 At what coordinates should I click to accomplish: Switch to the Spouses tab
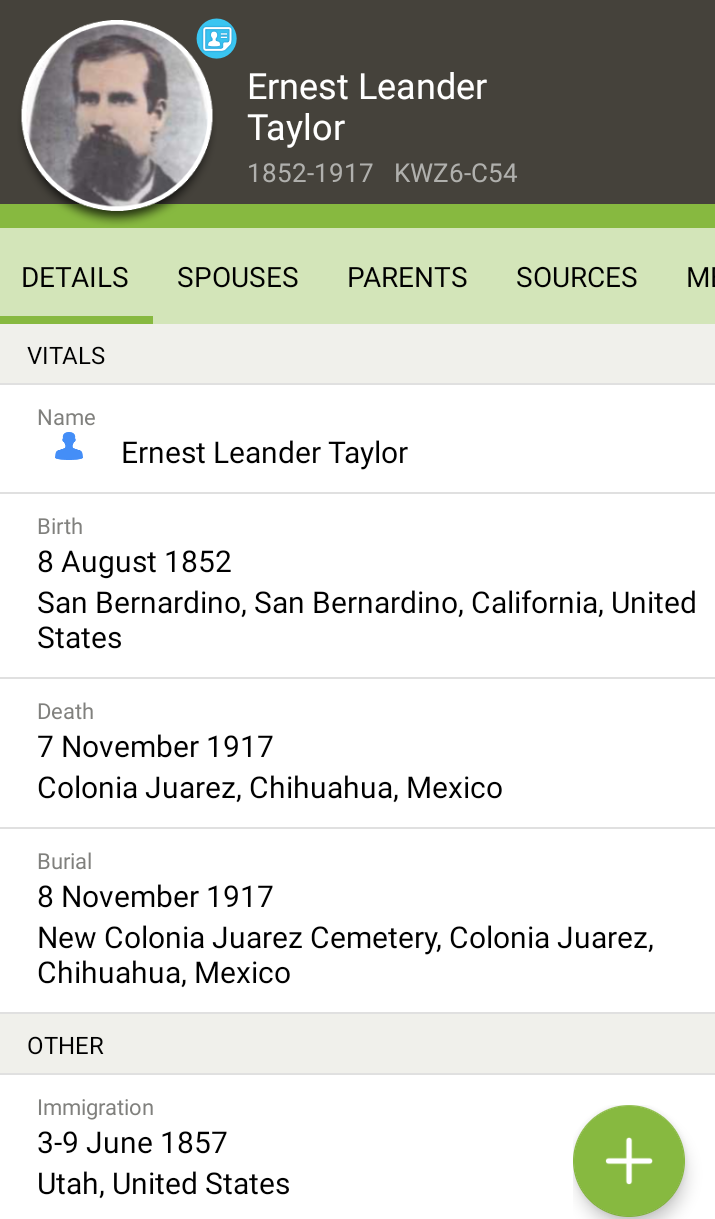click(238, 277)
